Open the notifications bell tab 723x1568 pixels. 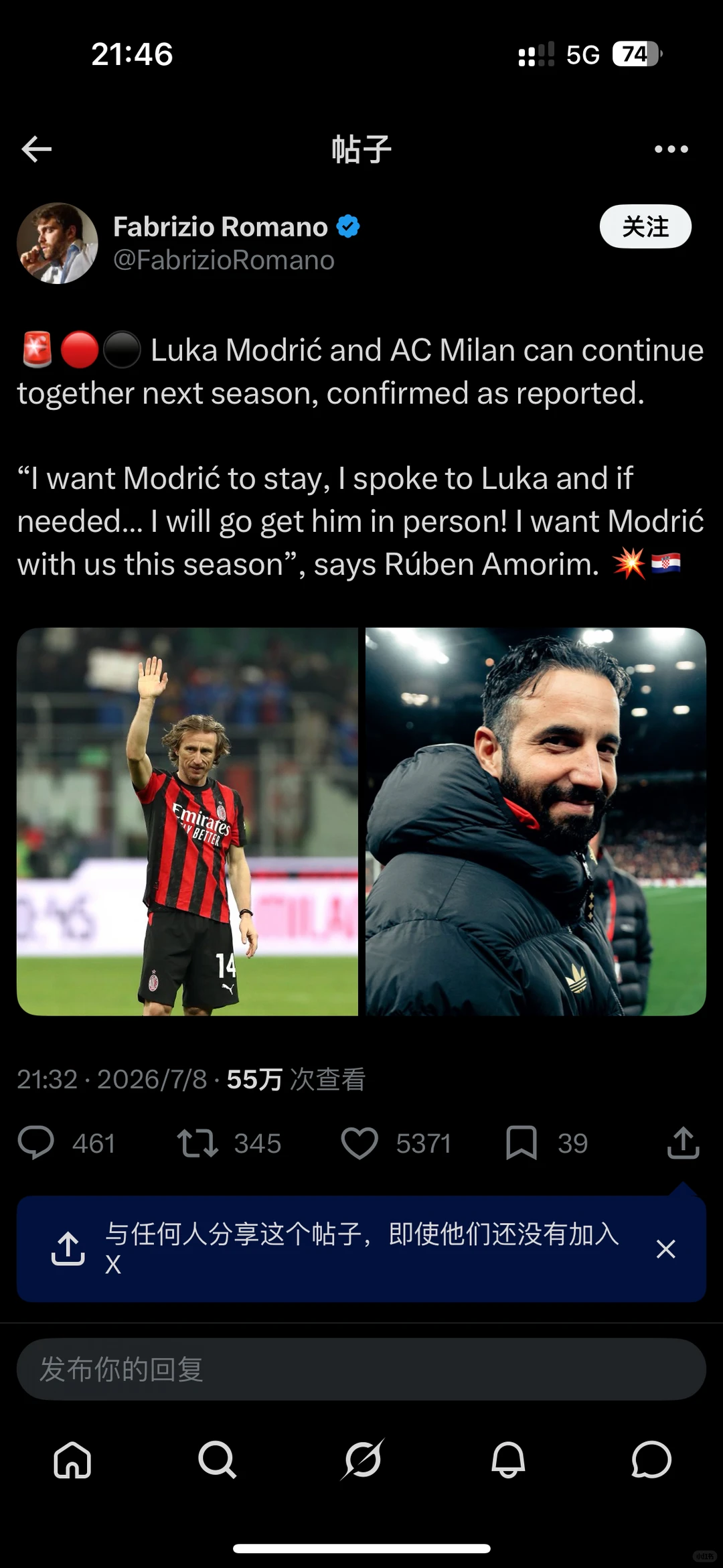pos(508,1459)
